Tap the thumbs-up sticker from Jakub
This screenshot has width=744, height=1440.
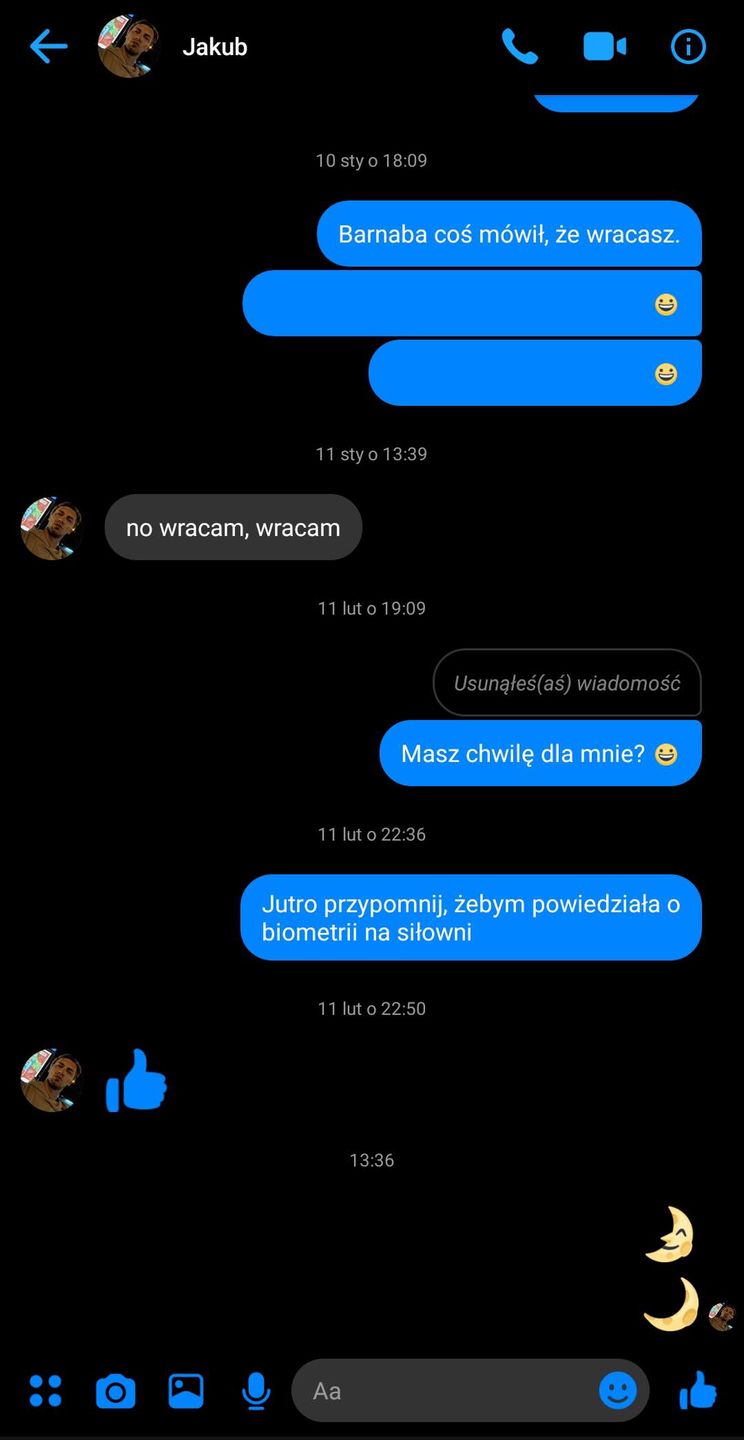[137, 1081]
